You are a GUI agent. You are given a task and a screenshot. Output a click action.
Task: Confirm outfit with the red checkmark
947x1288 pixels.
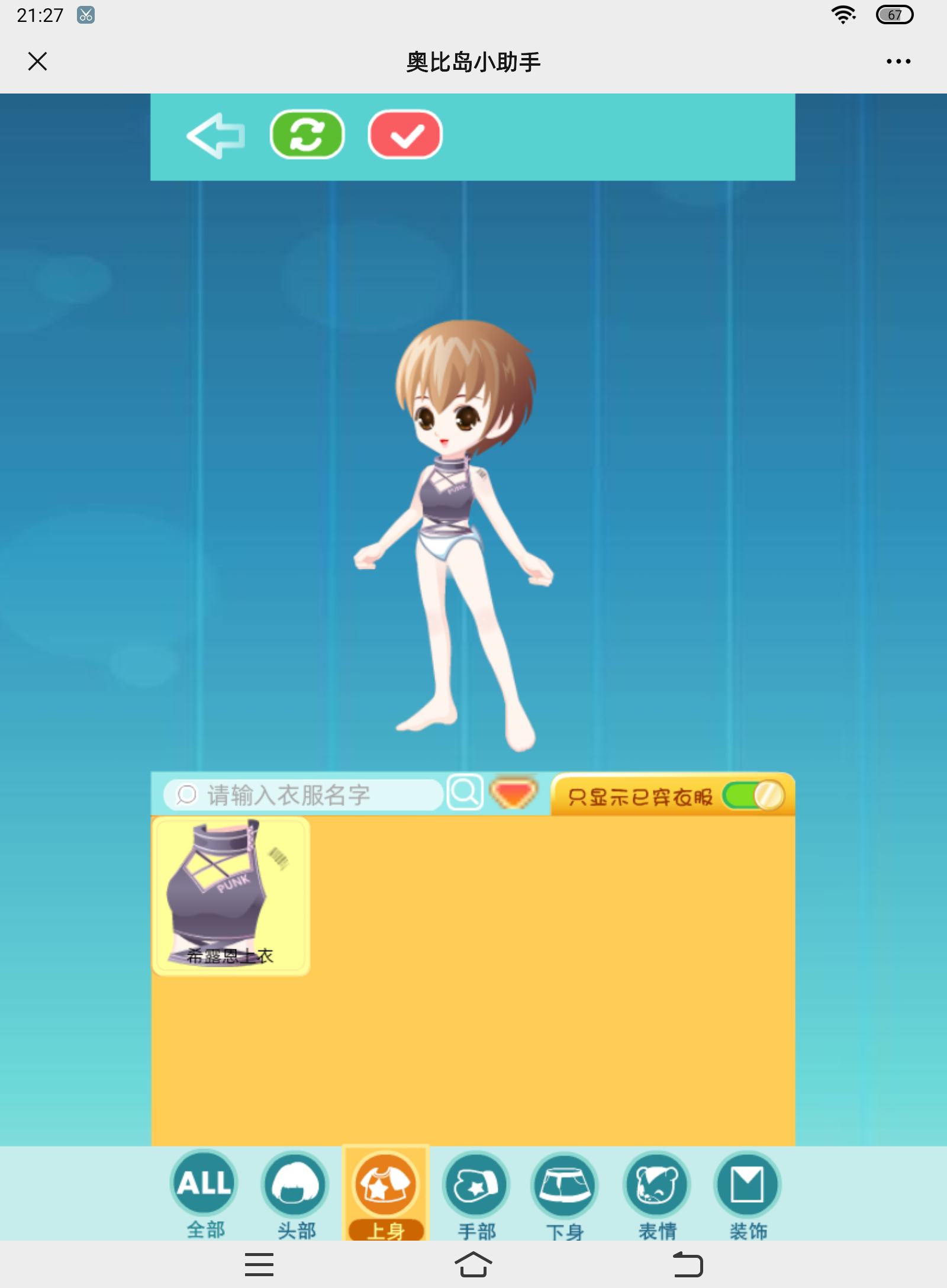pyautogui.click(x=405, y=135)
